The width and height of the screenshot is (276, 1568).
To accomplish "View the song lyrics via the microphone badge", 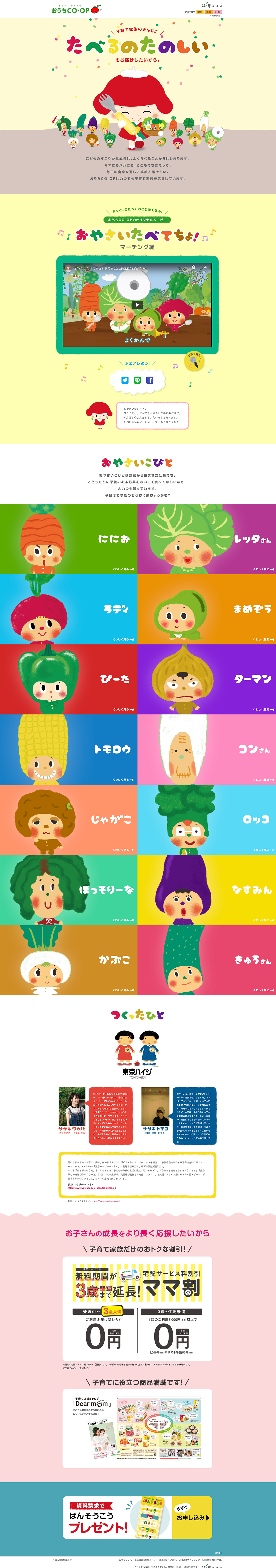I will pyautogui.click(x=194, y=361).
